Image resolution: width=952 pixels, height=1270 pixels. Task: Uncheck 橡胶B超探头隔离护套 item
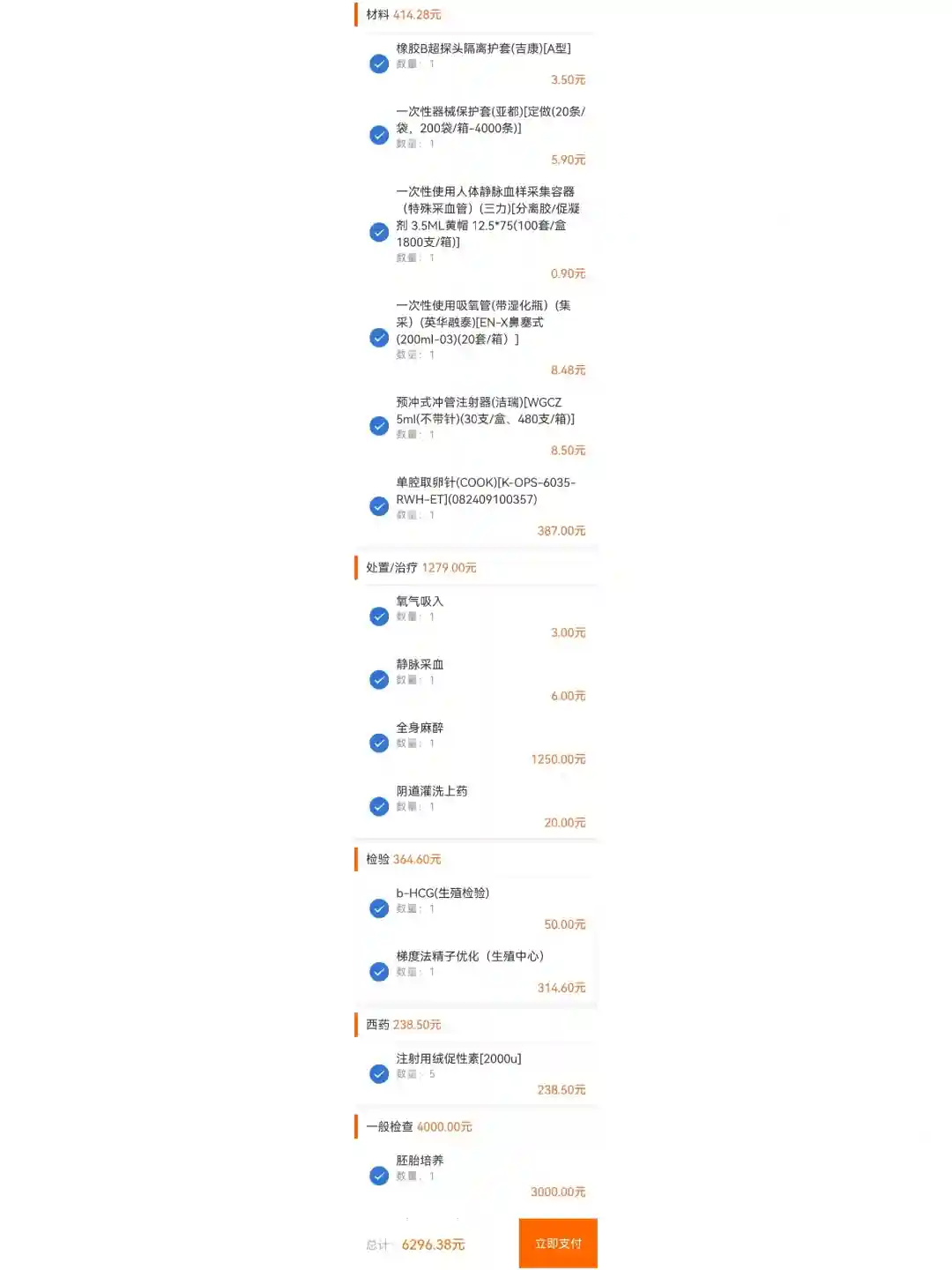click(379, 63)
